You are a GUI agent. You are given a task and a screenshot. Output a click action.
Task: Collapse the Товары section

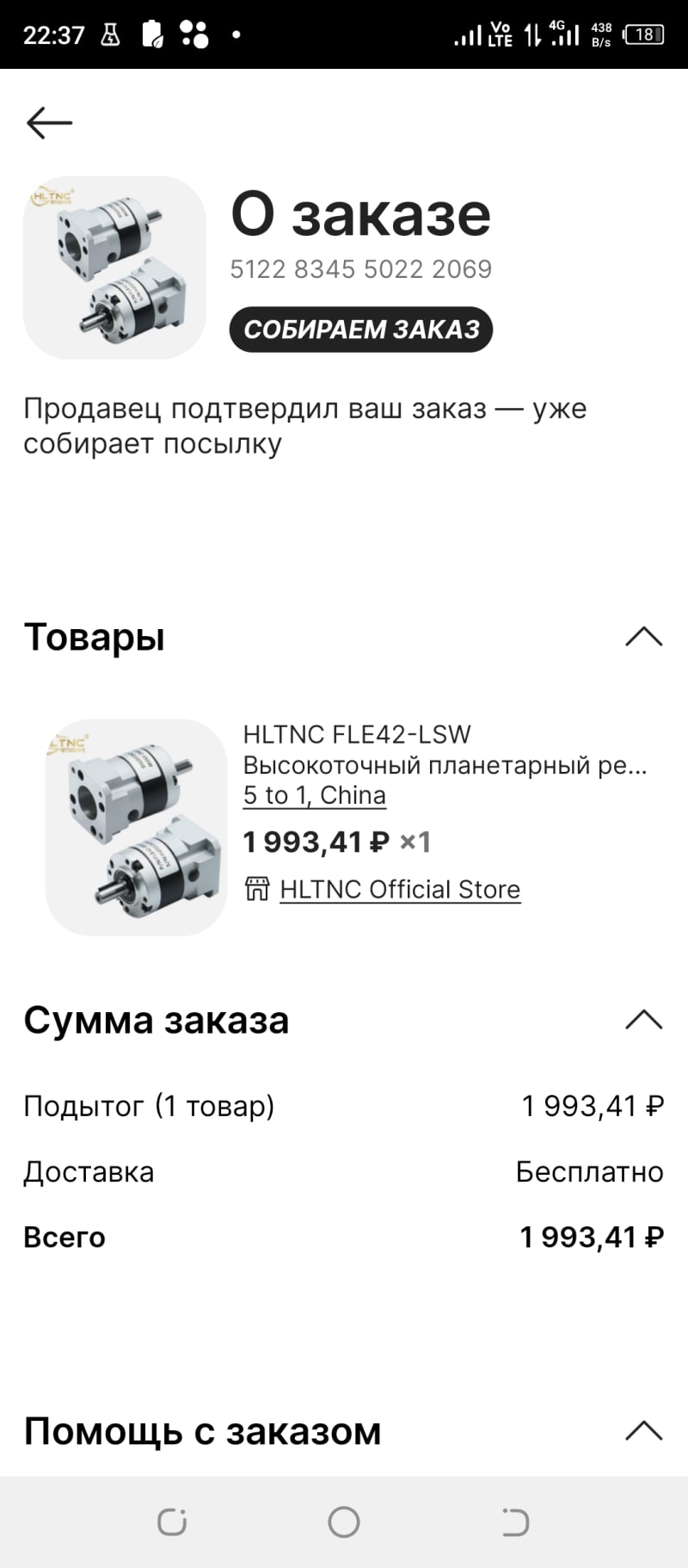point(643,637)
